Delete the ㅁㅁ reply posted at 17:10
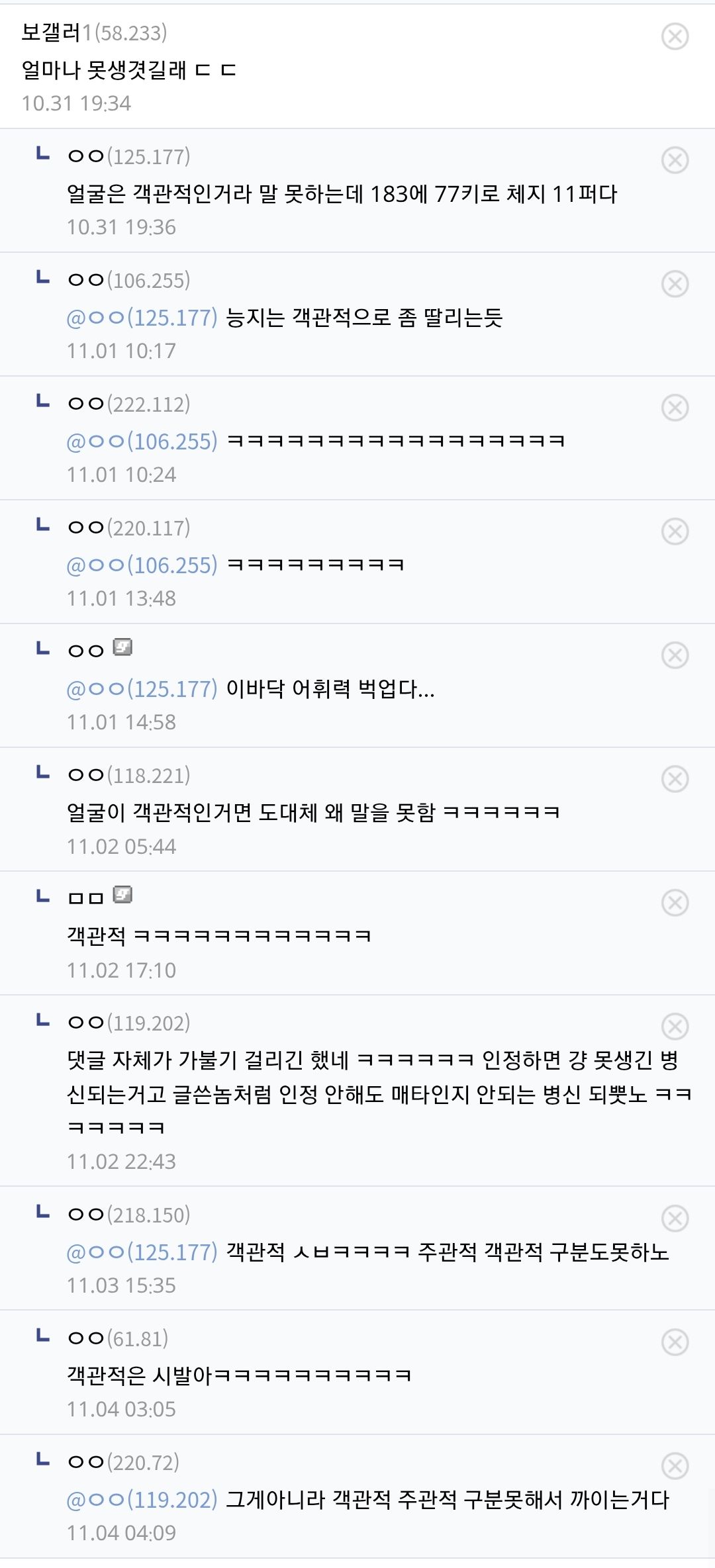 [x=675, y=903]
